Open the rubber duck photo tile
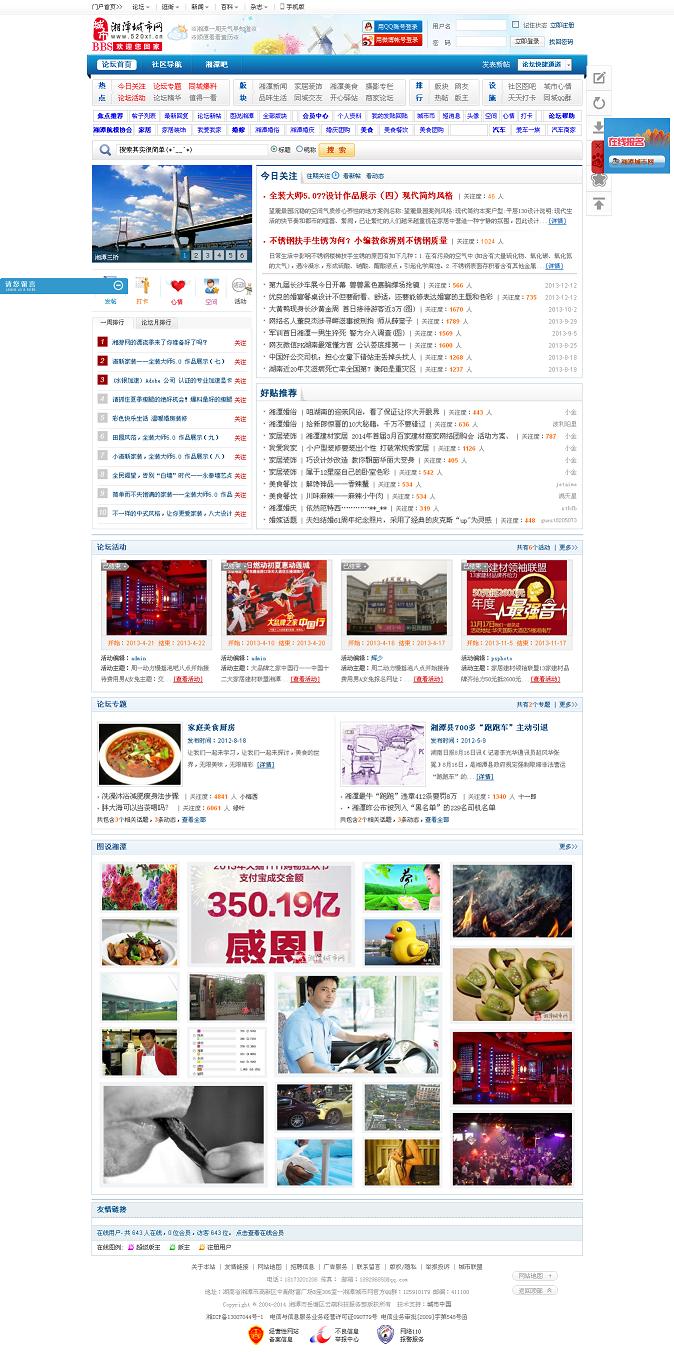The width and height of the screenshot is (674, 1352). pyautogui.click(x=402, y=940)
